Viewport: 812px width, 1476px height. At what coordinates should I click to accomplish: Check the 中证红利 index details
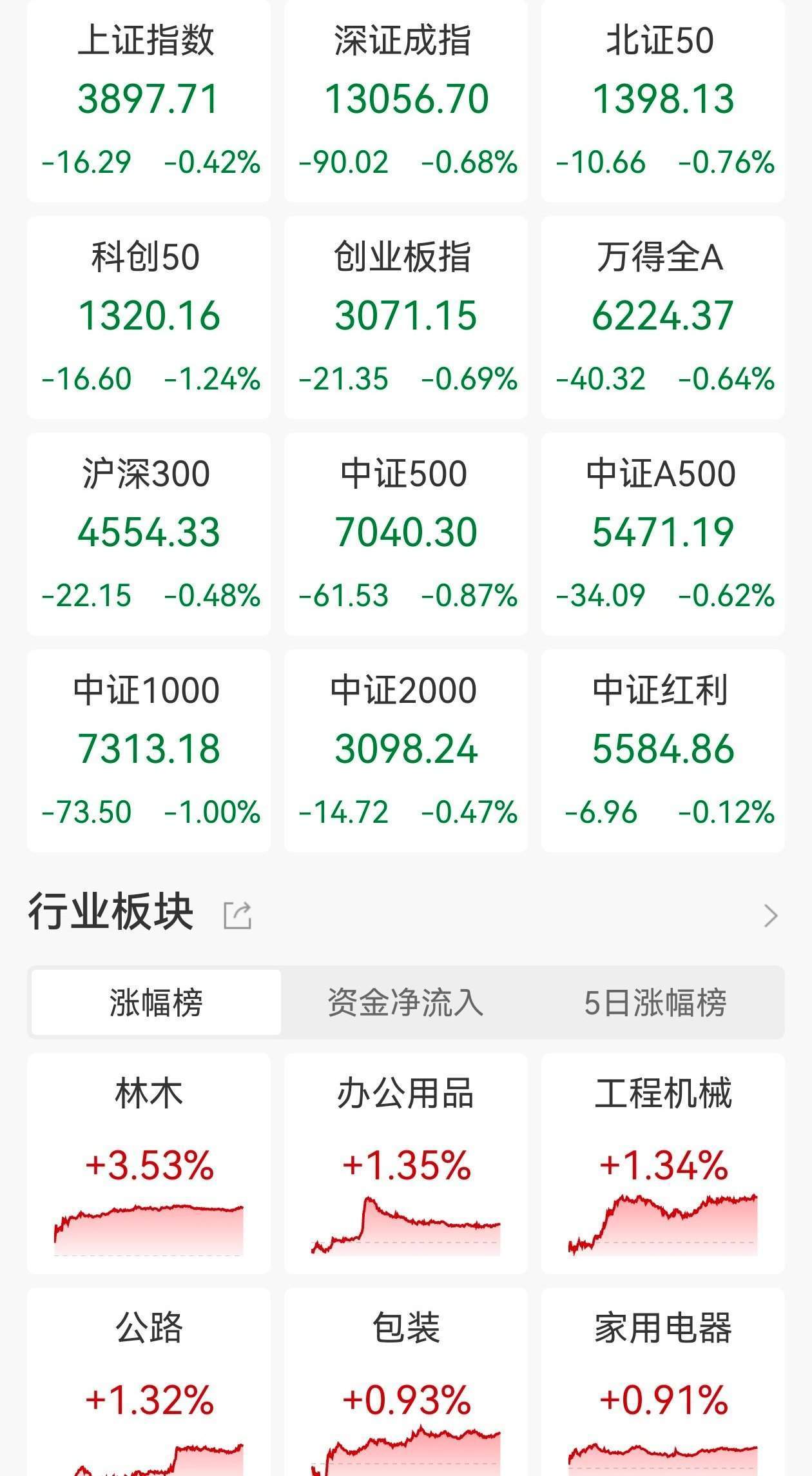[662, 750]
